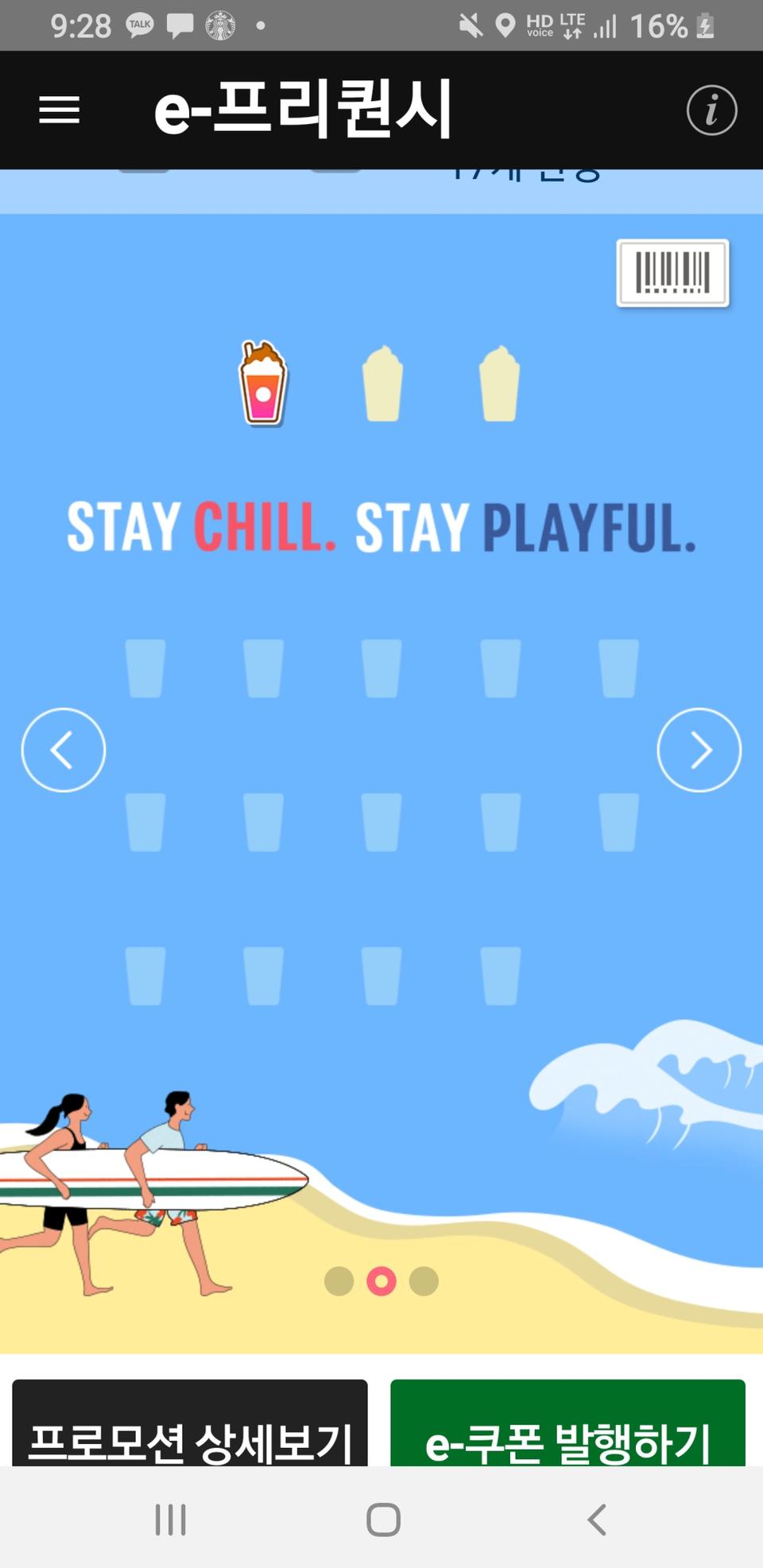Open the hamburger menu
This screenshot has width=763, height=1568.
tap(60, 110)
